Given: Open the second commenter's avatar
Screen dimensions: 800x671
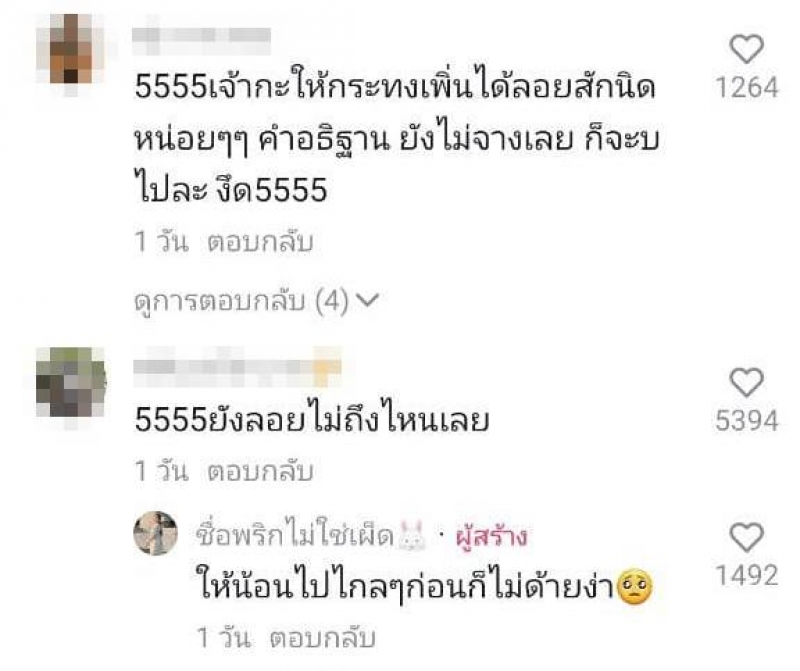Looking at the screenshot, I should [x=71, y=381].
